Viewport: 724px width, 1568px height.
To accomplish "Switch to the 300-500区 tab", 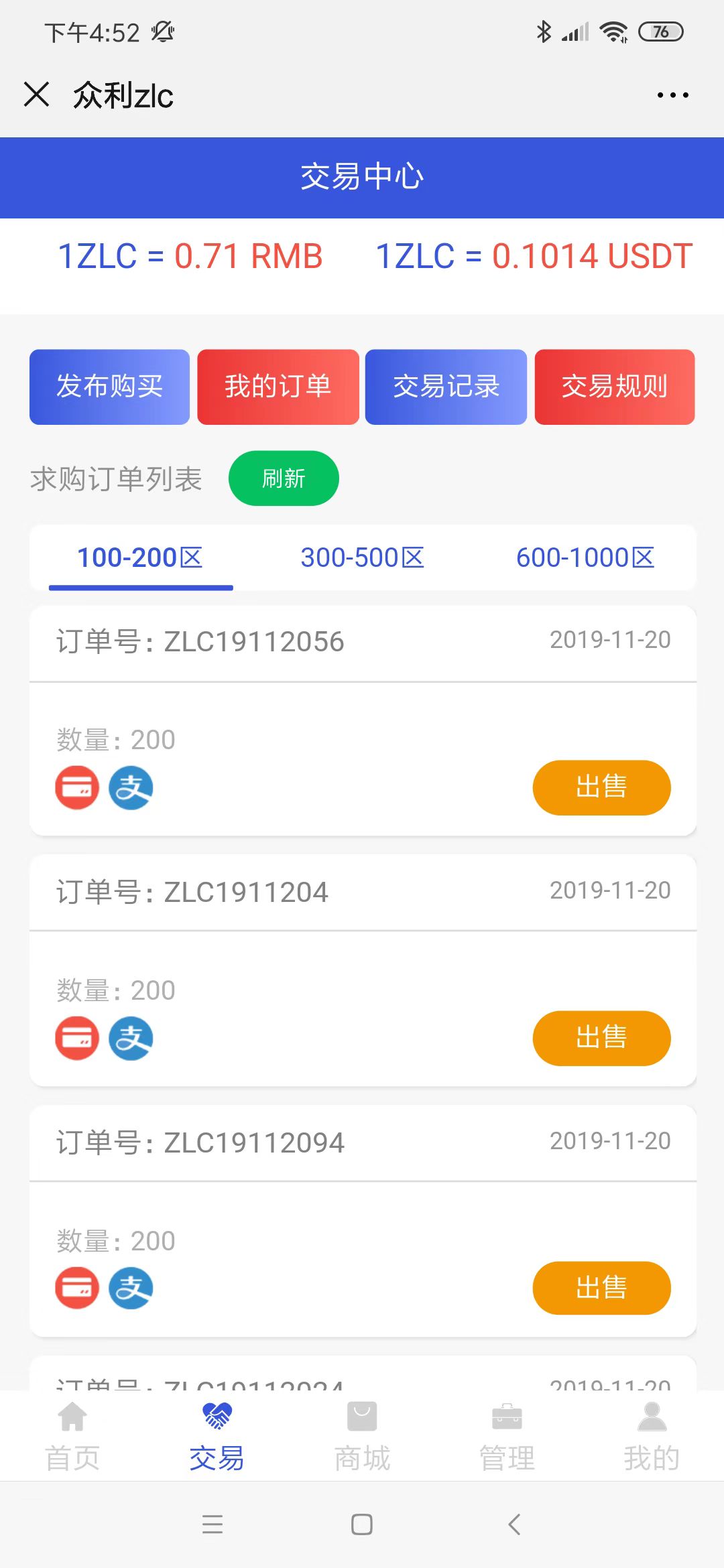I will click(x=362, y=558).
